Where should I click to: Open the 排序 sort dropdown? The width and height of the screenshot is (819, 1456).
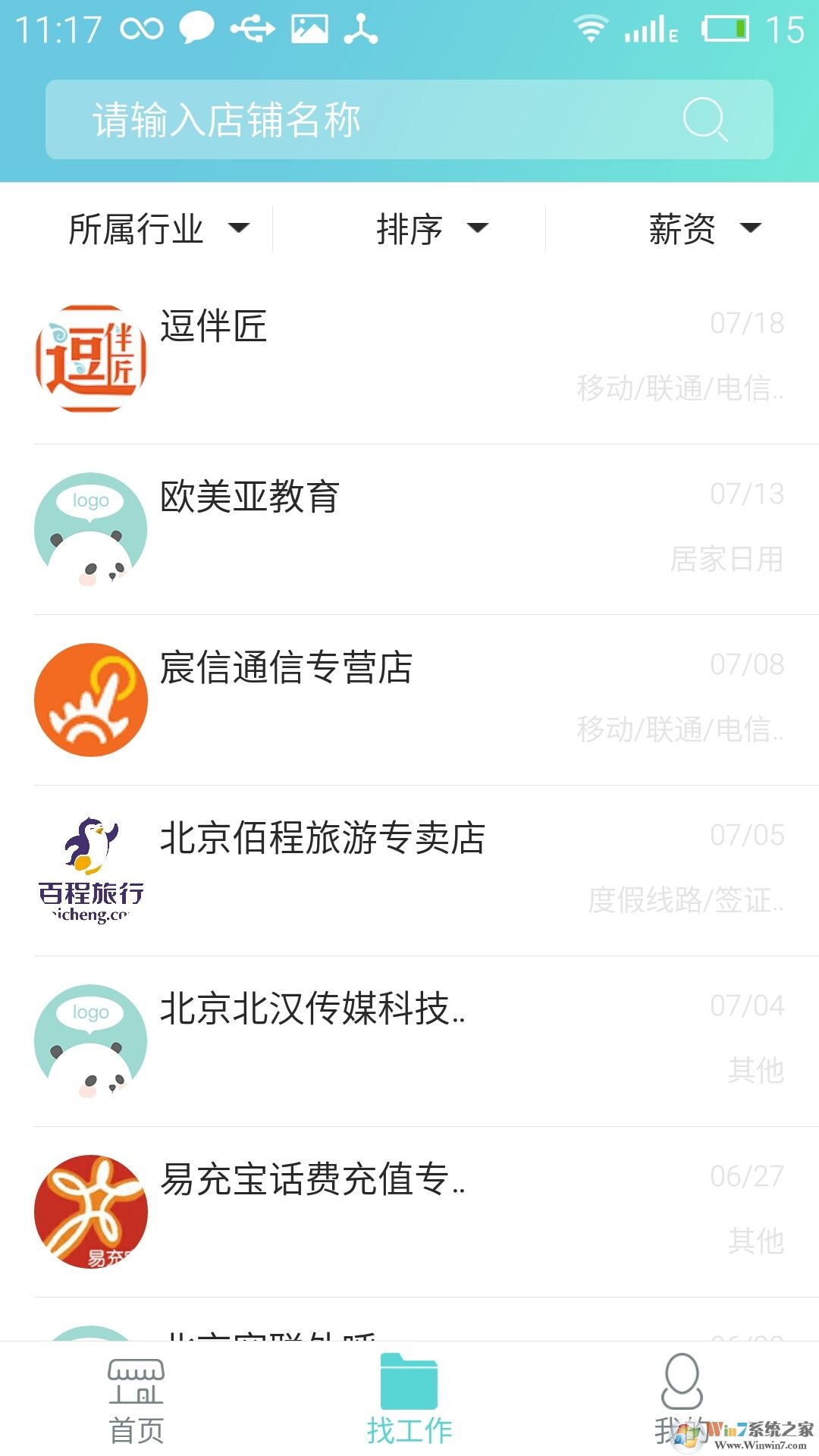click(432, 228)
